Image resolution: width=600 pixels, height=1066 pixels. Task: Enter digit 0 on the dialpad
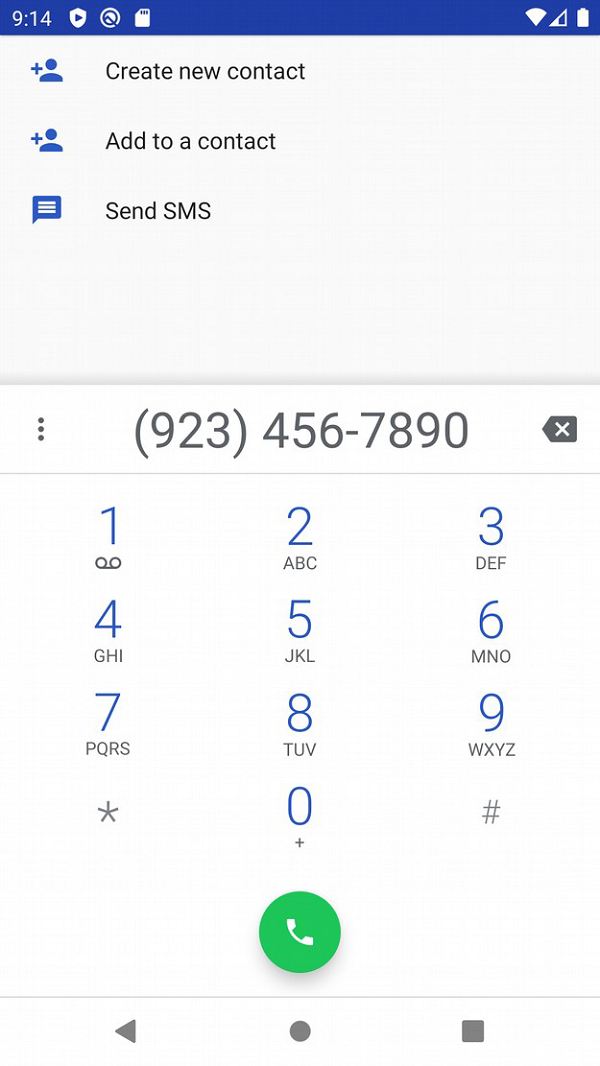[300, 815]
